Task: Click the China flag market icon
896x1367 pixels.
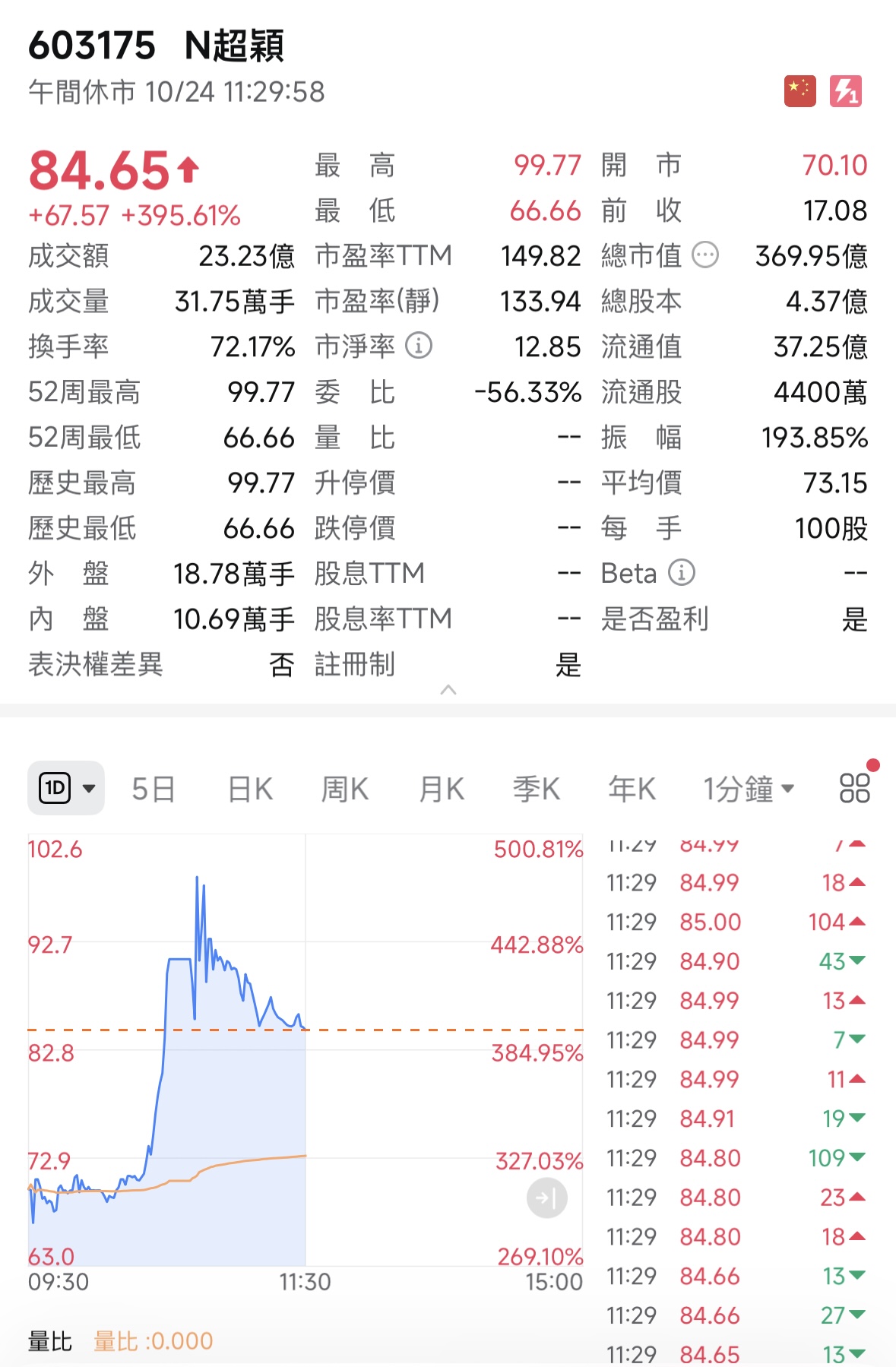Action: pyautogui.click(x=799, y=90)
